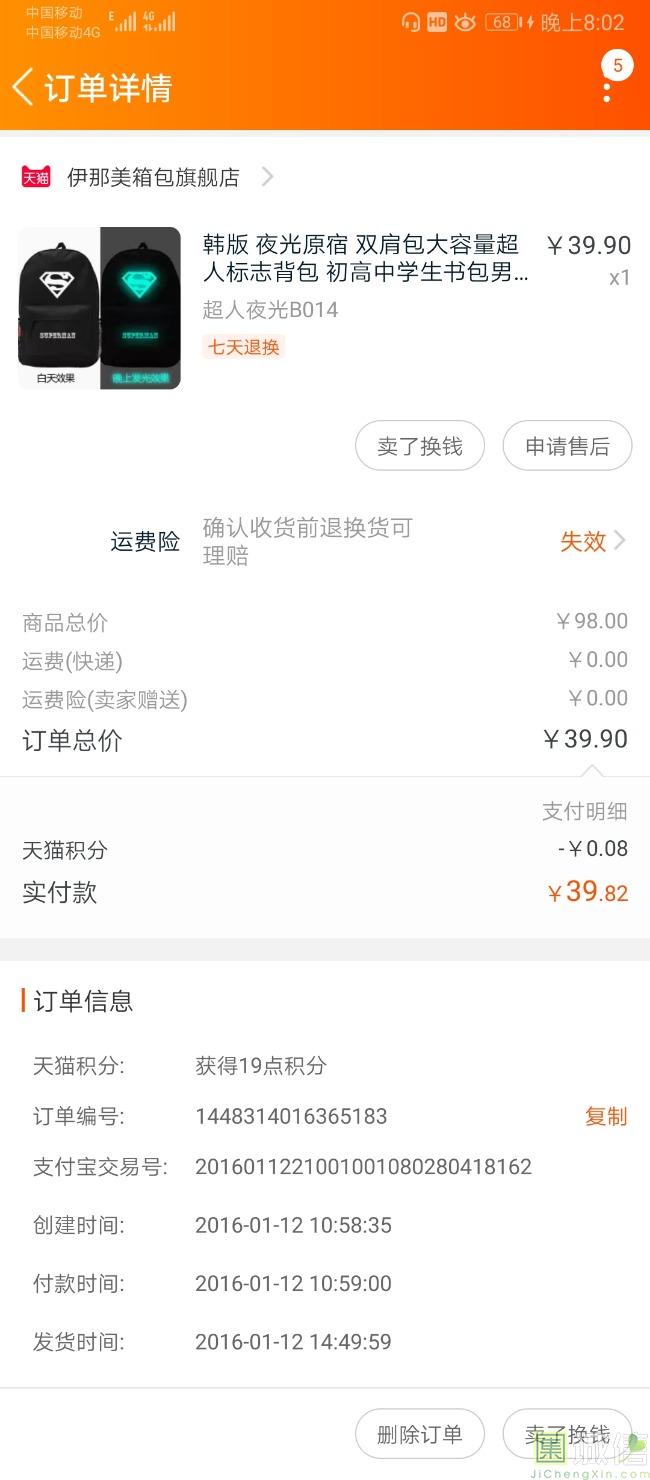The width and height of the screenshot is (650, 1480).
Task: Tap 卖了换钱 beside the 申请售后 button
Action: tap(419, 446)
